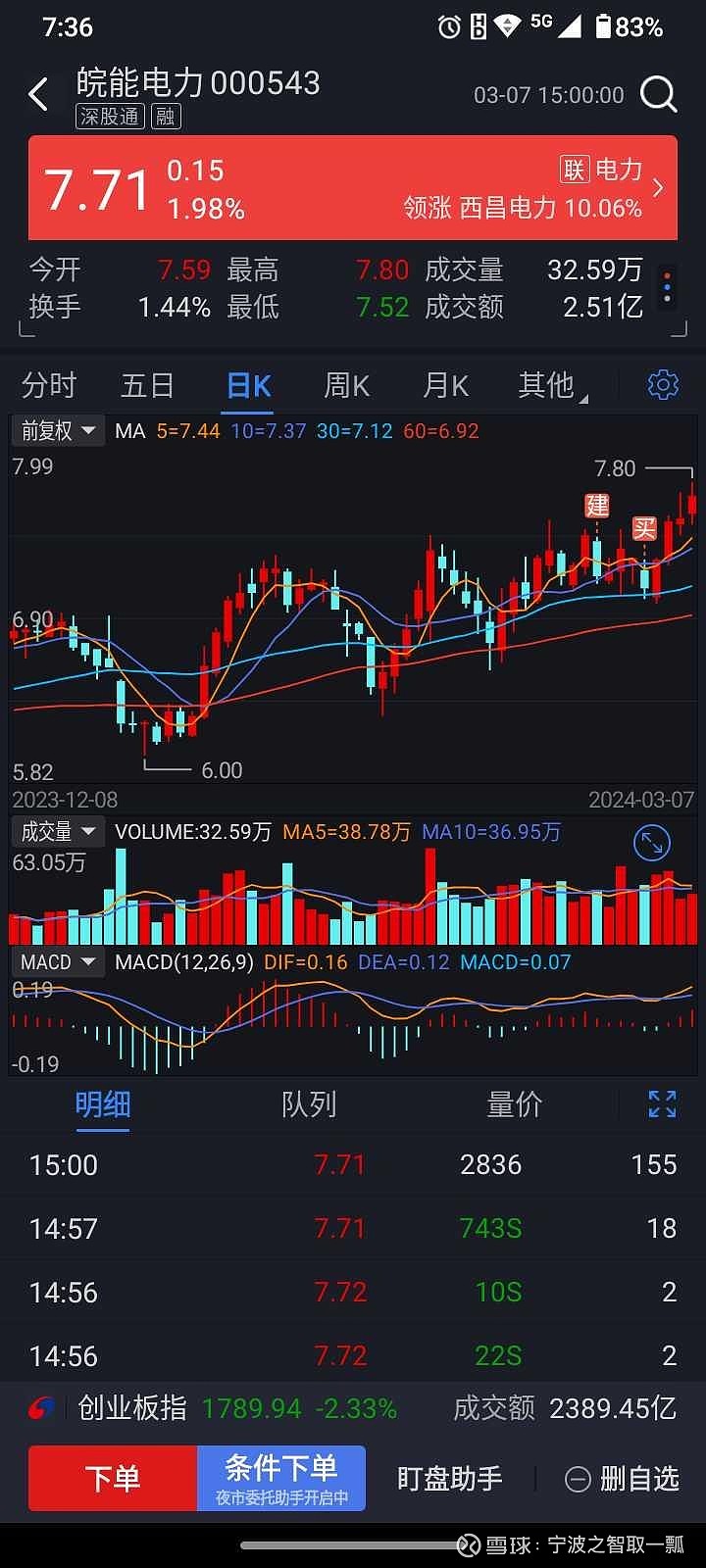Switch to the 五日 chart tab
The image size is (706, 1568).
147,385
